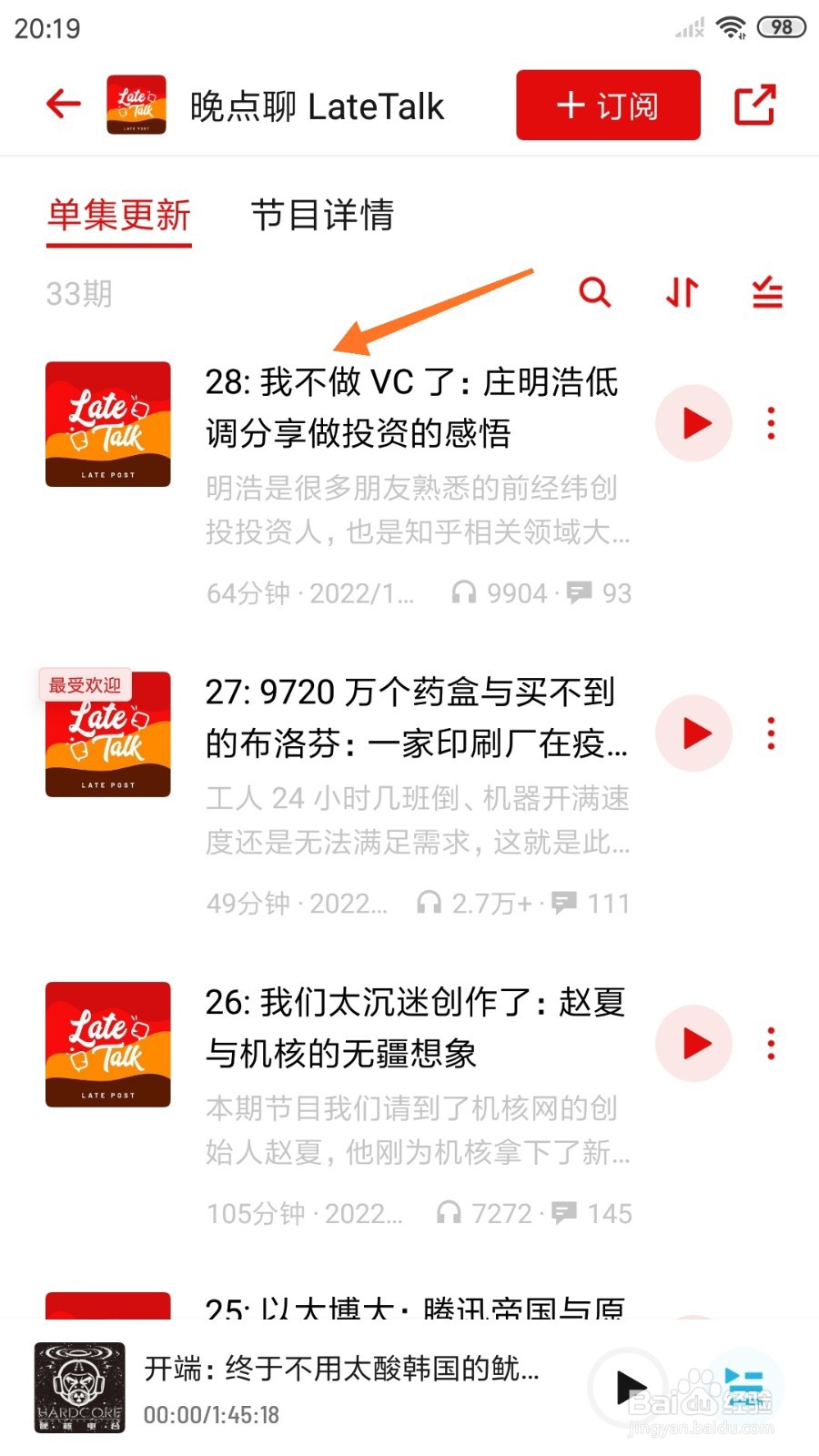Play episode 28 about 庄明浩

coord(694,423)
